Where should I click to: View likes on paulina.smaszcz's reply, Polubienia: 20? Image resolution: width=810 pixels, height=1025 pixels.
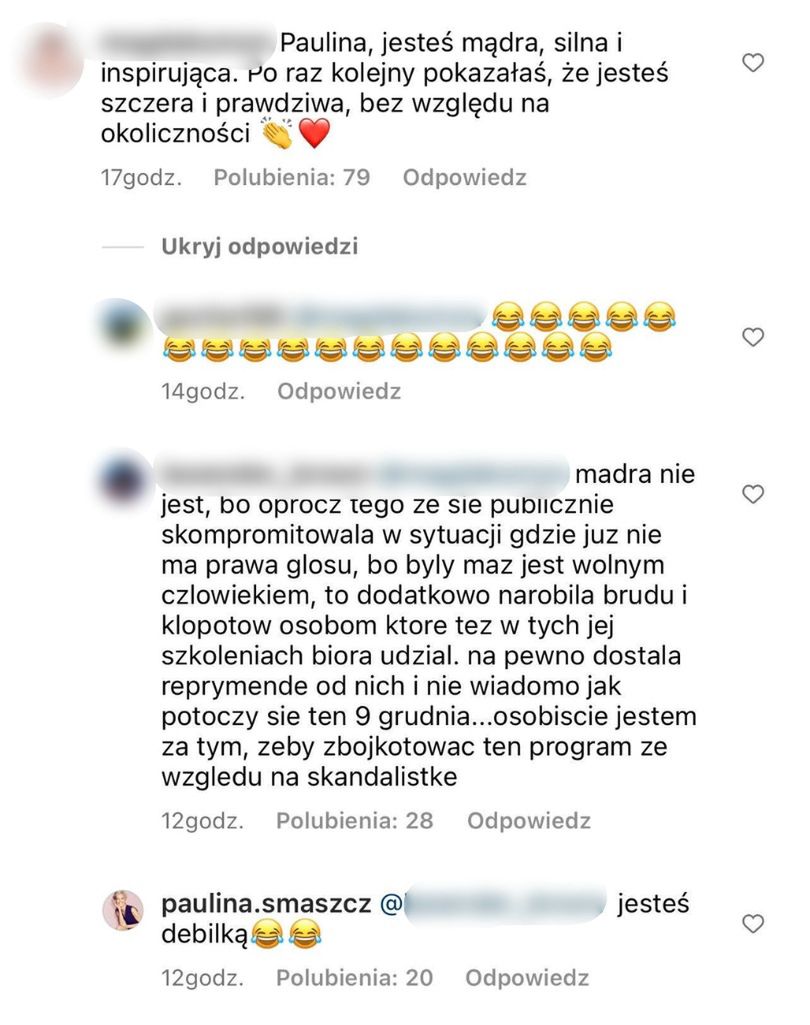coord(354,977)
